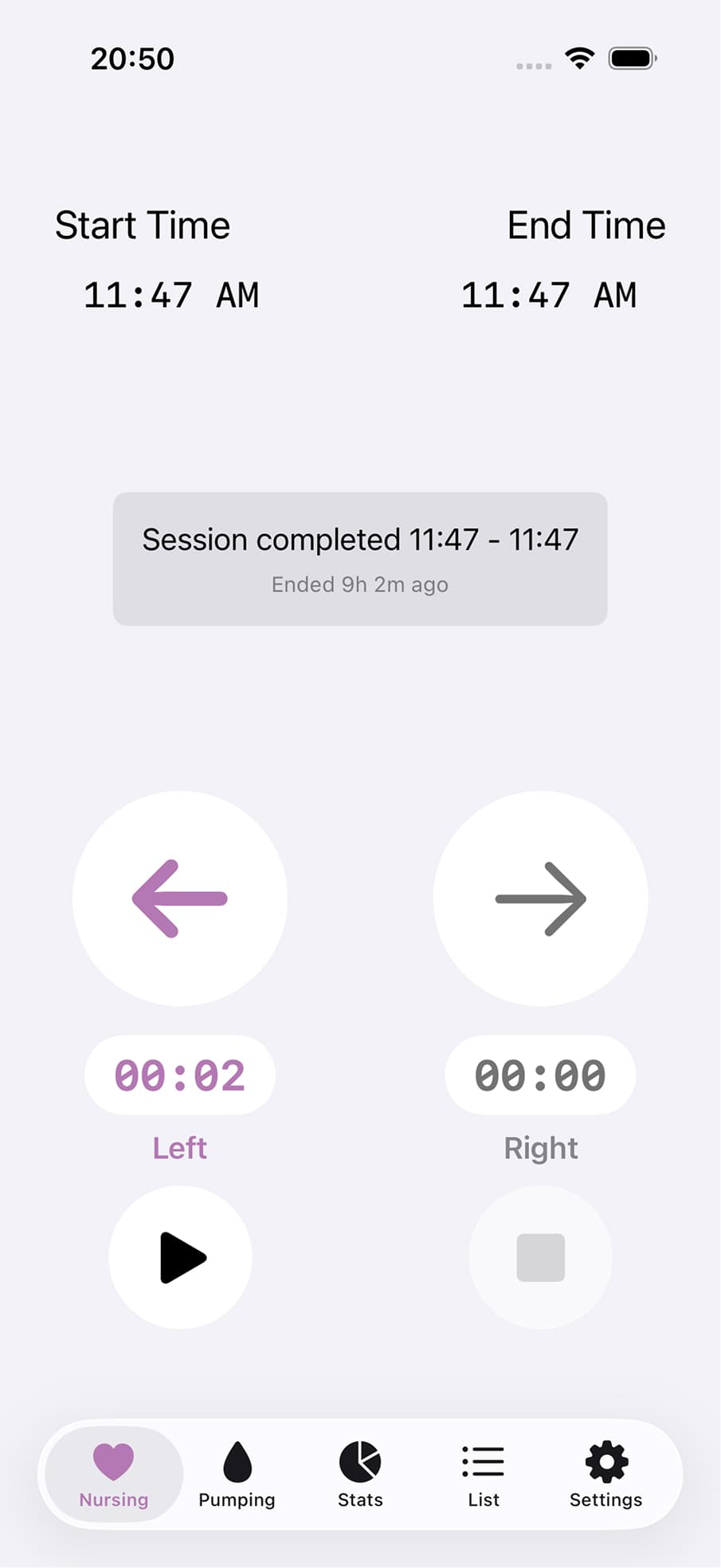The width and height of the screenshot is (721, 1568).
Task: Open the End Time 11:47 AM picker
Action: point(548,295)
